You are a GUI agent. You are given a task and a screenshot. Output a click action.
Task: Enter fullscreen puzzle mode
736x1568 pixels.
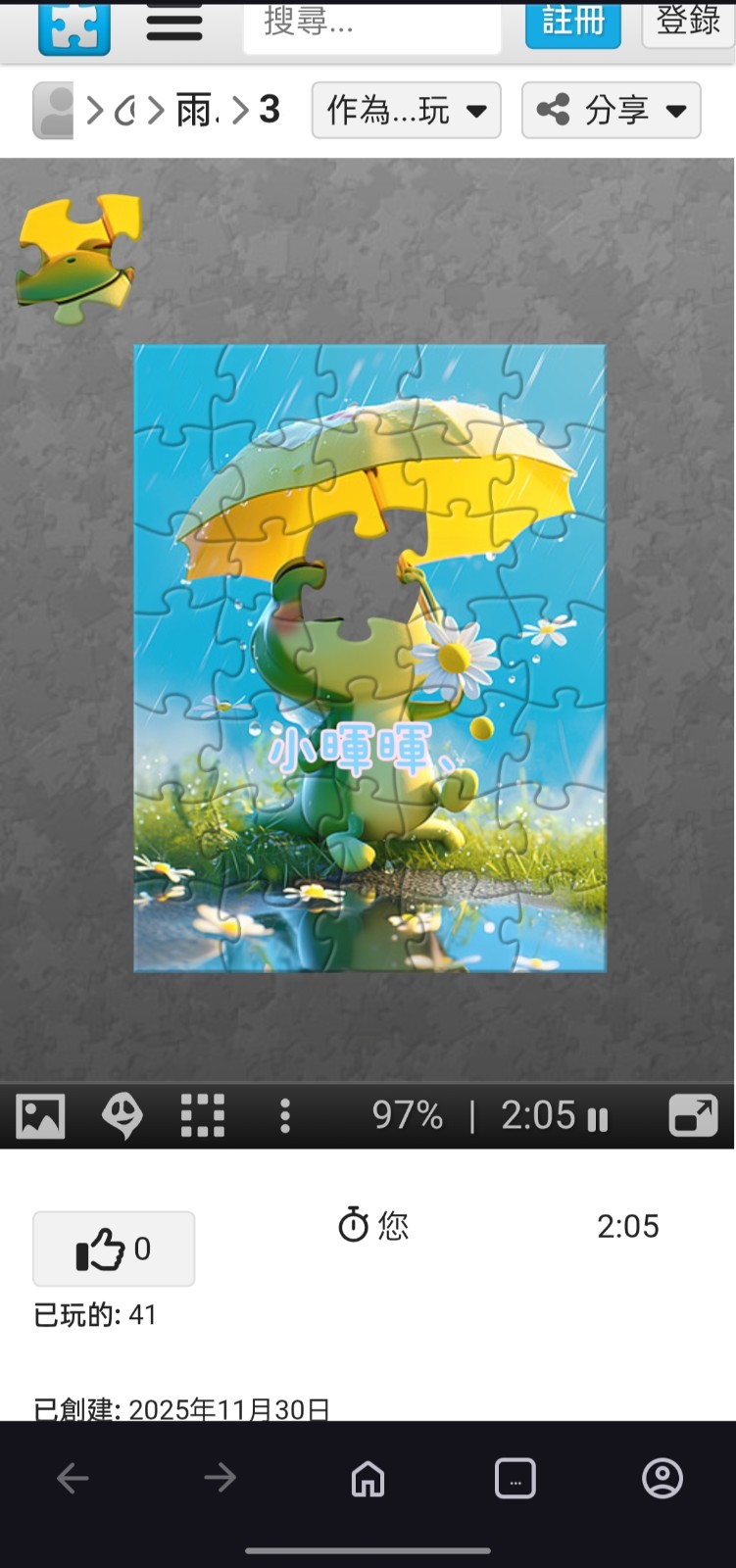point(693,1115)
